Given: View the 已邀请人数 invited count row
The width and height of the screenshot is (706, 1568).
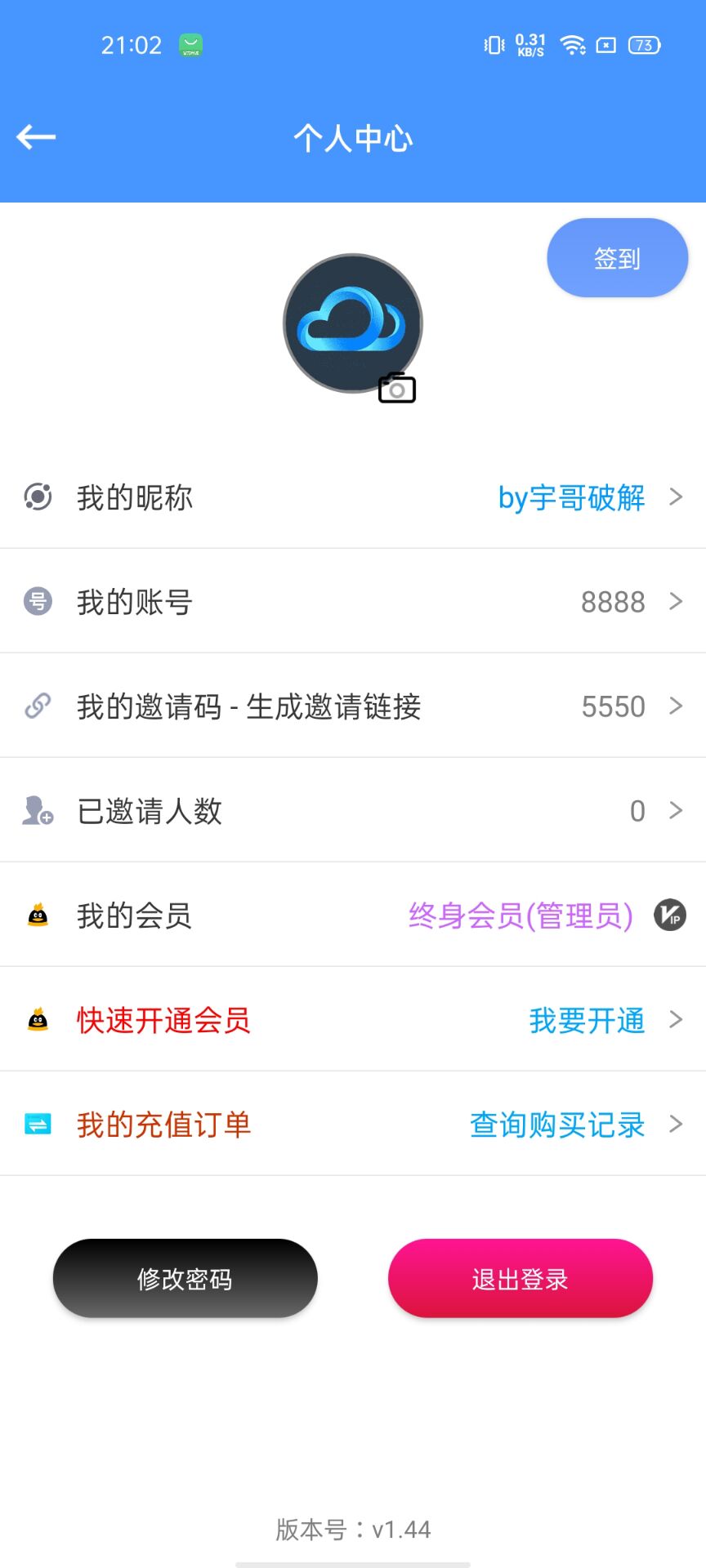Looking at the screenshot, I should pos(353,810).
